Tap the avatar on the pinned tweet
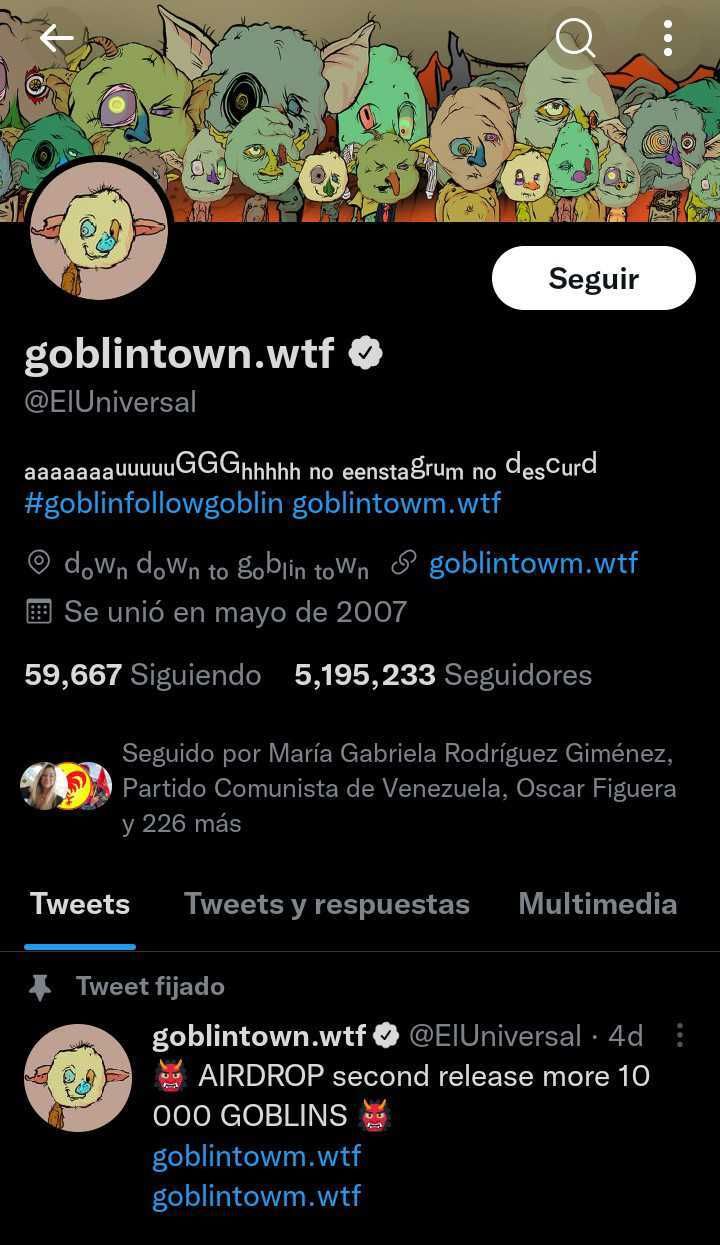The image size is (720, 1245). (x=78, y=1077)
